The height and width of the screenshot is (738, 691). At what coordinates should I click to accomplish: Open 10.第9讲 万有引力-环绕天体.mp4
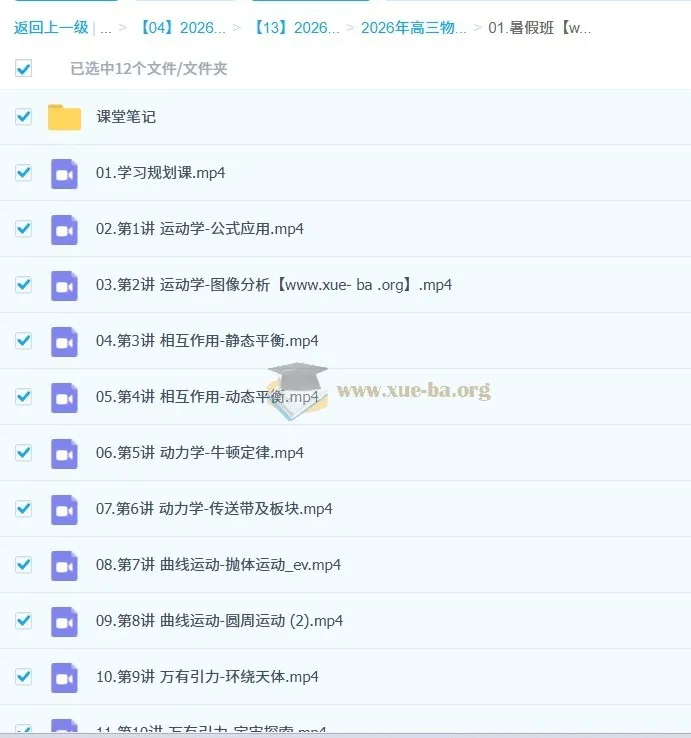click(207, 677)
